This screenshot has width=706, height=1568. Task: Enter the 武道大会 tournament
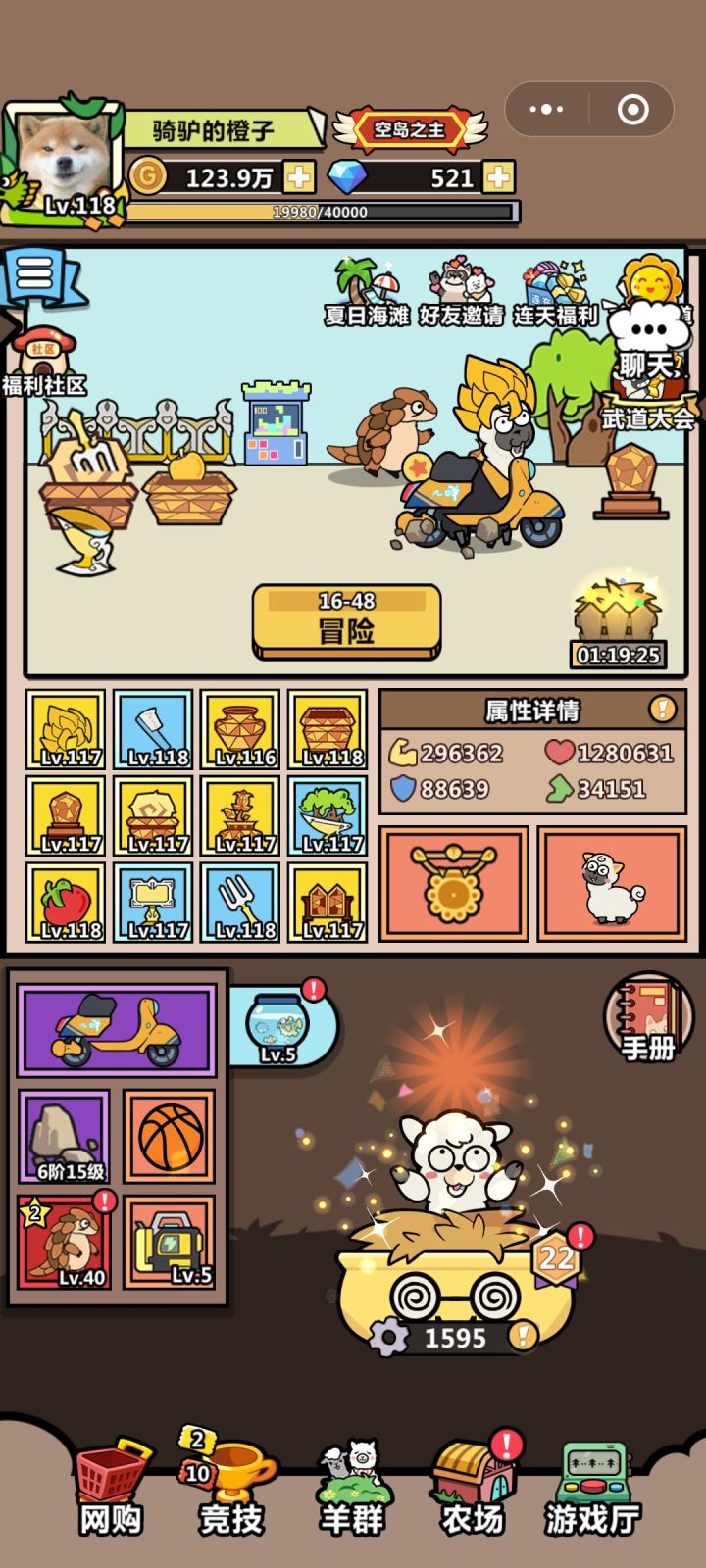click(647, 412)
